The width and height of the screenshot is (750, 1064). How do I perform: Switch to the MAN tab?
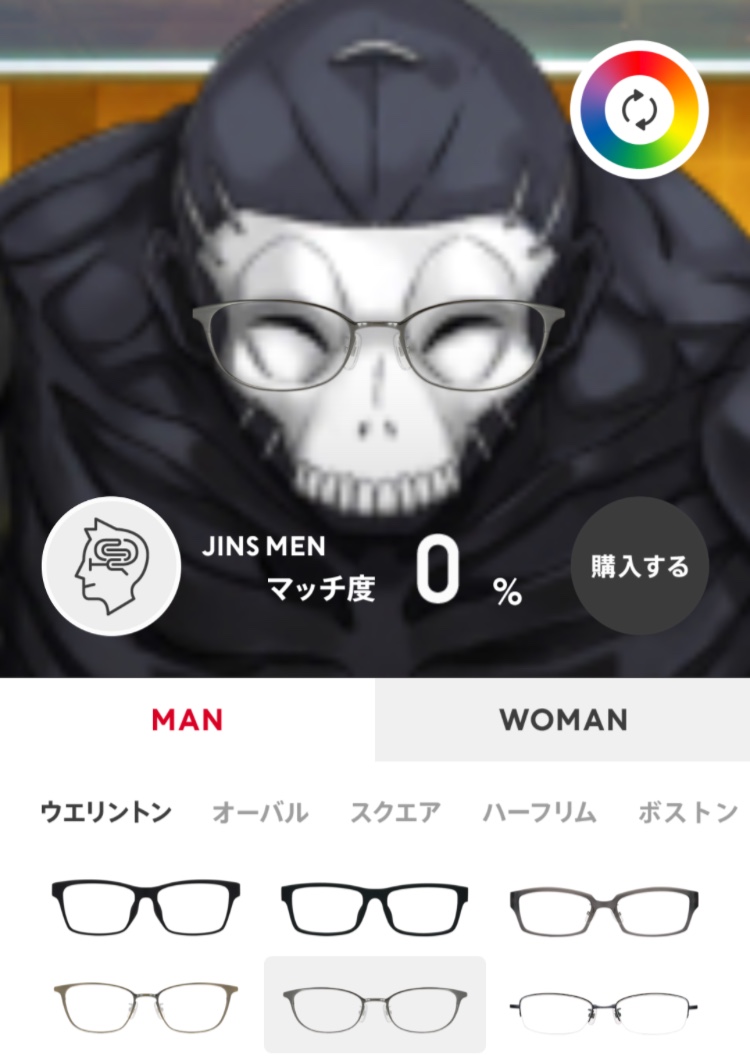coord(187,719)
